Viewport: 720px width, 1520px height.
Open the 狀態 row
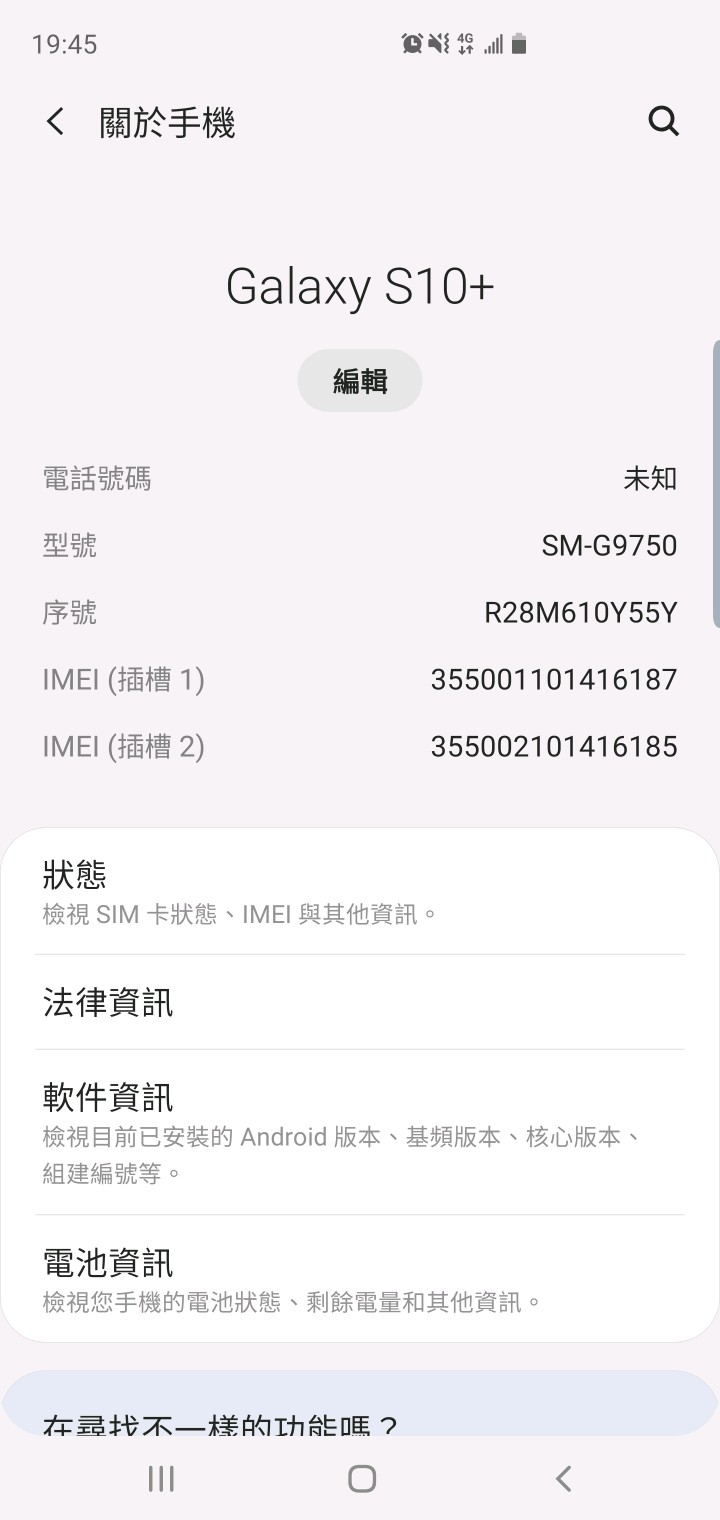pyautogui.click(x=360, y=891)
